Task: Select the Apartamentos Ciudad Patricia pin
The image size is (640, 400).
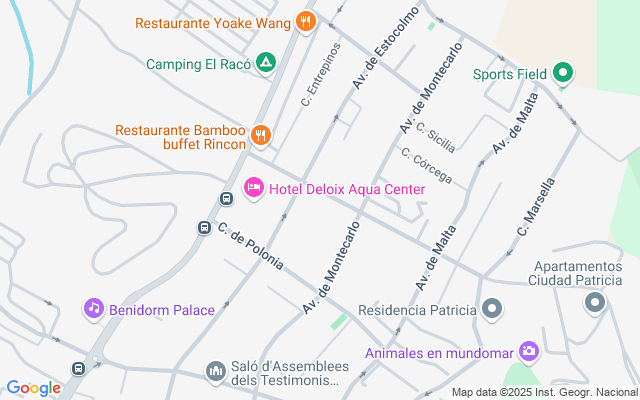Action: (596, 302)
